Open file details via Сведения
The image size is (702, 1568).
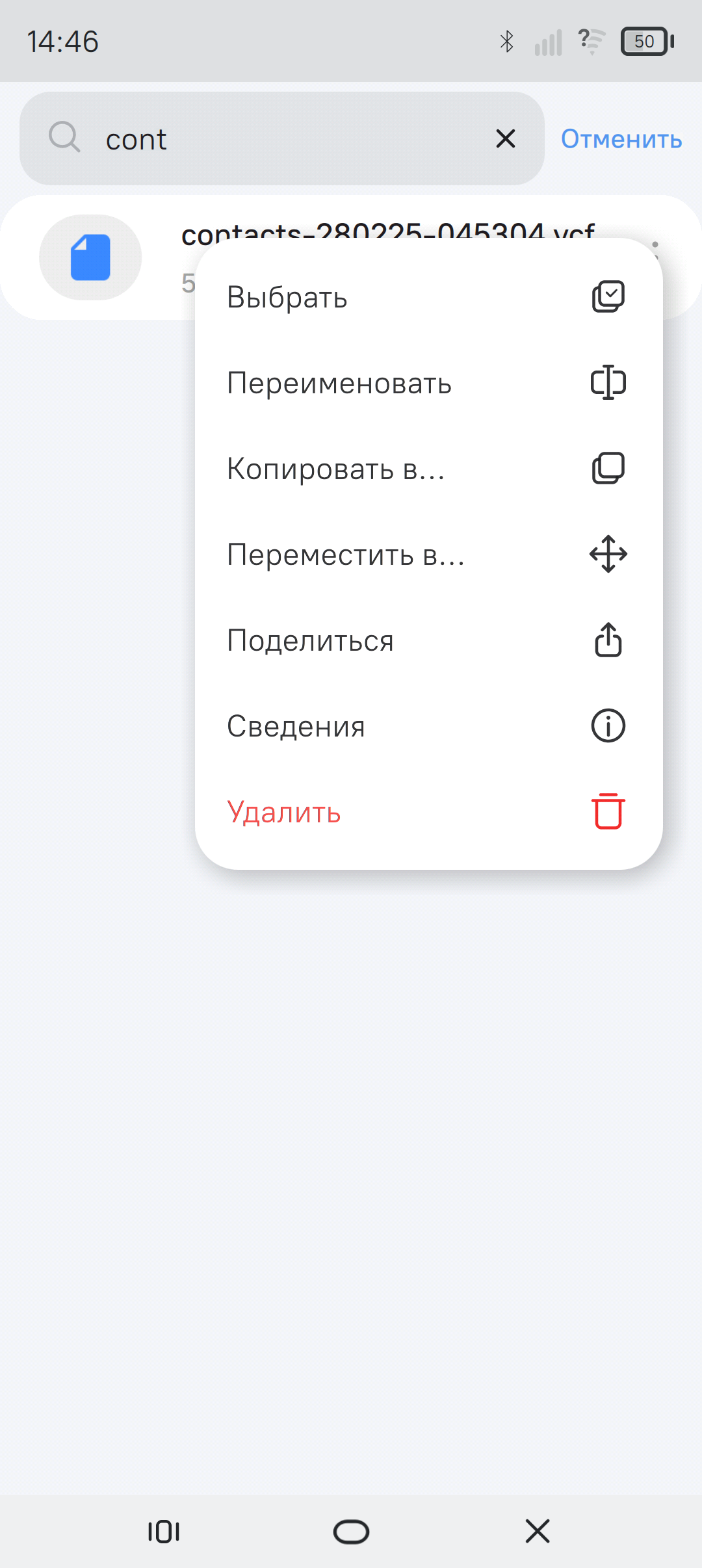428,726
